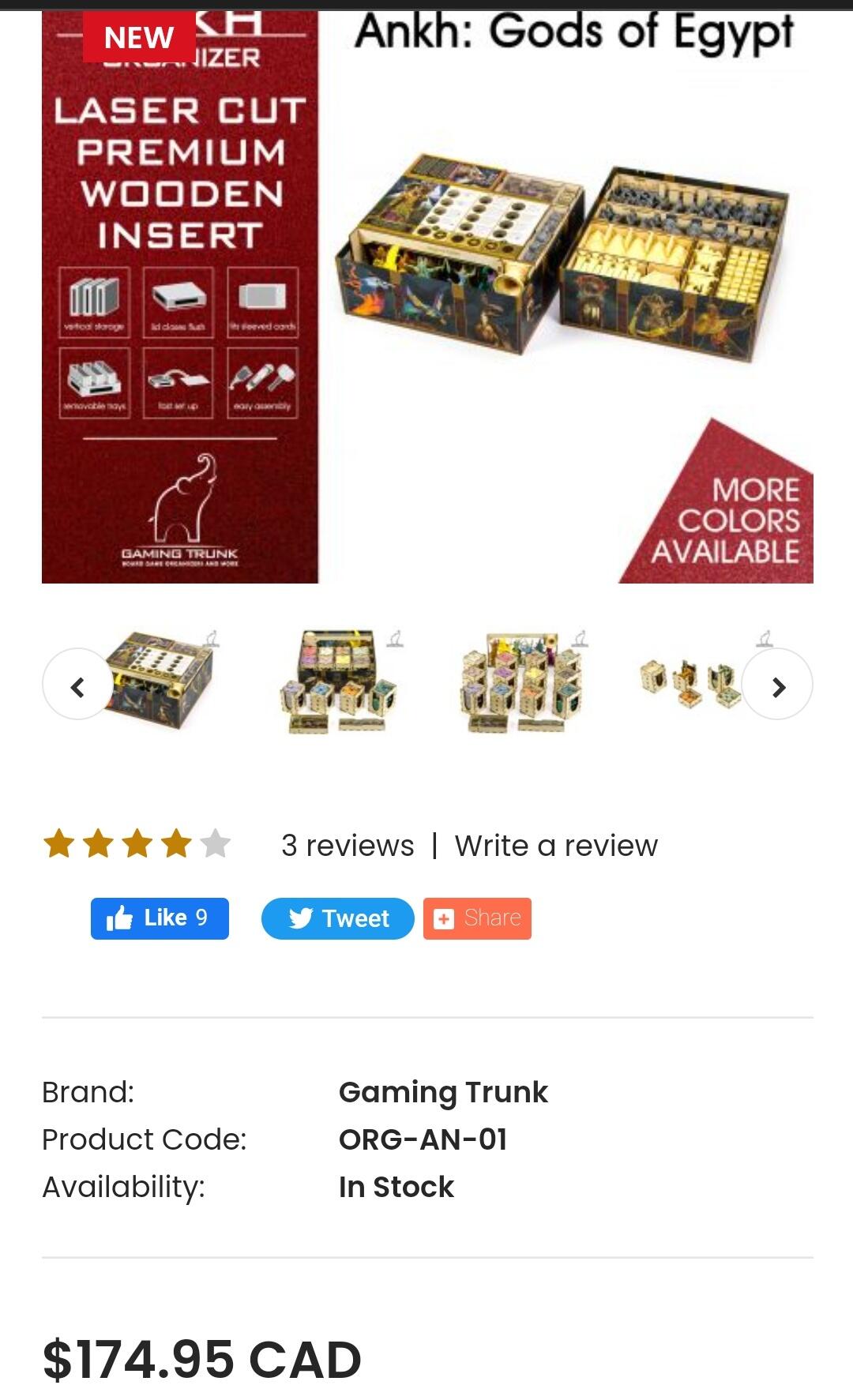The height and width of the screenshot is (1400, 853).
Task: Select the closed organizer box thumbnail
Action: pyautogui.click(x=163, y=681)
